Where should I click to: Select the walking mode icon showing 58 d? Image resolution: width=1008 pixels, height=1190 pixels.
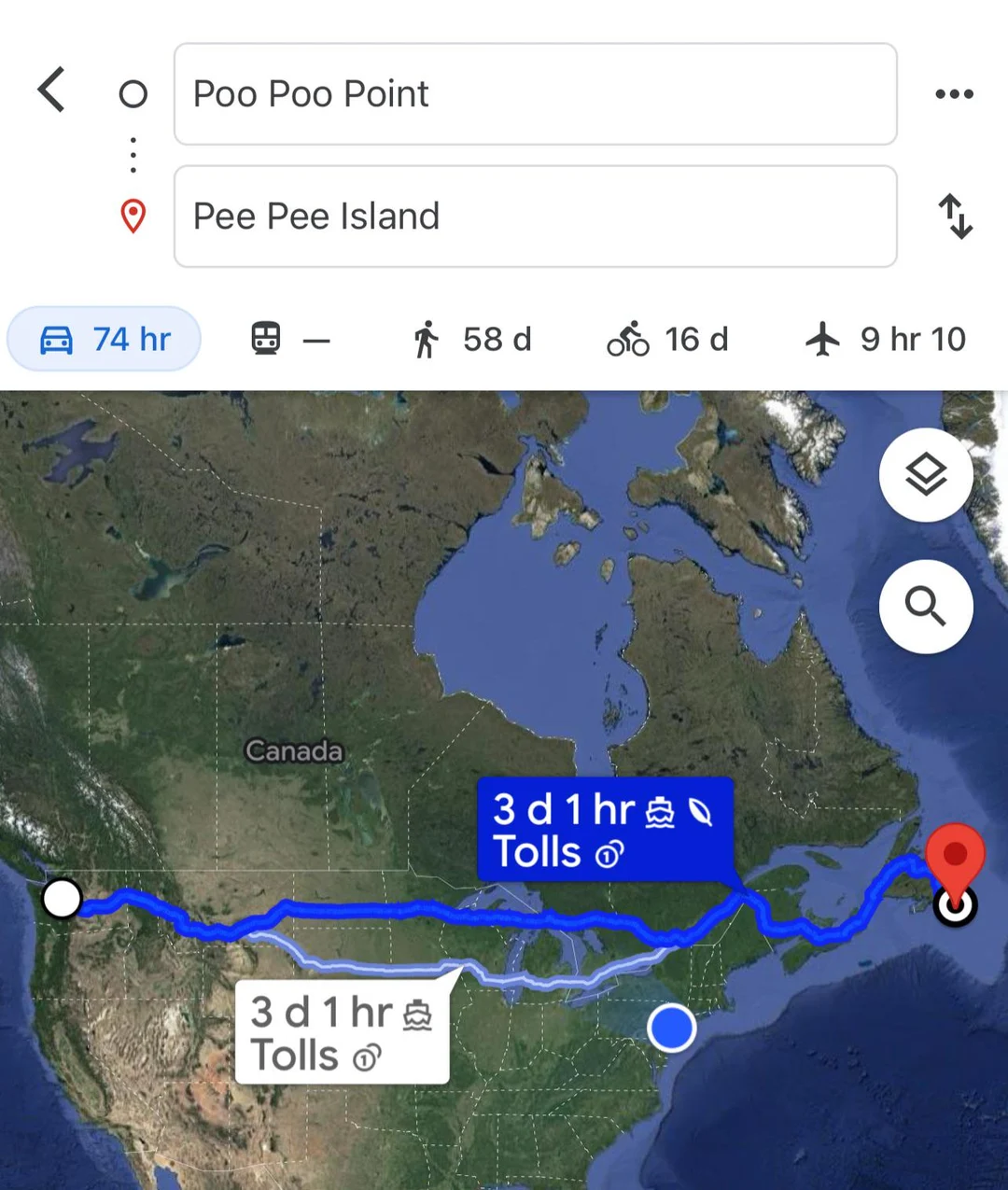click(x=428, y=339)
